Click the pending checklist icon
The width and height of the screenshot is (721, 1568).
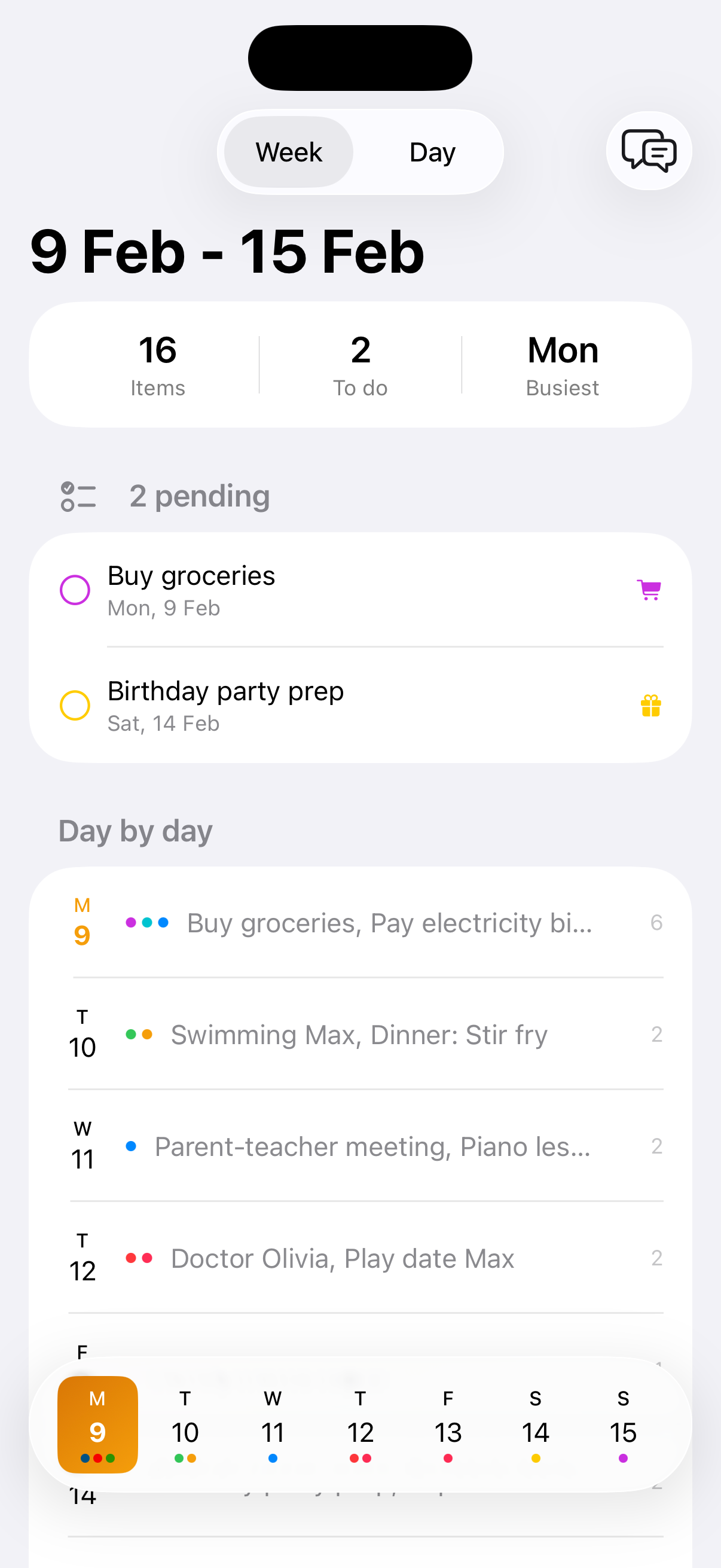[x=78, y=496]
